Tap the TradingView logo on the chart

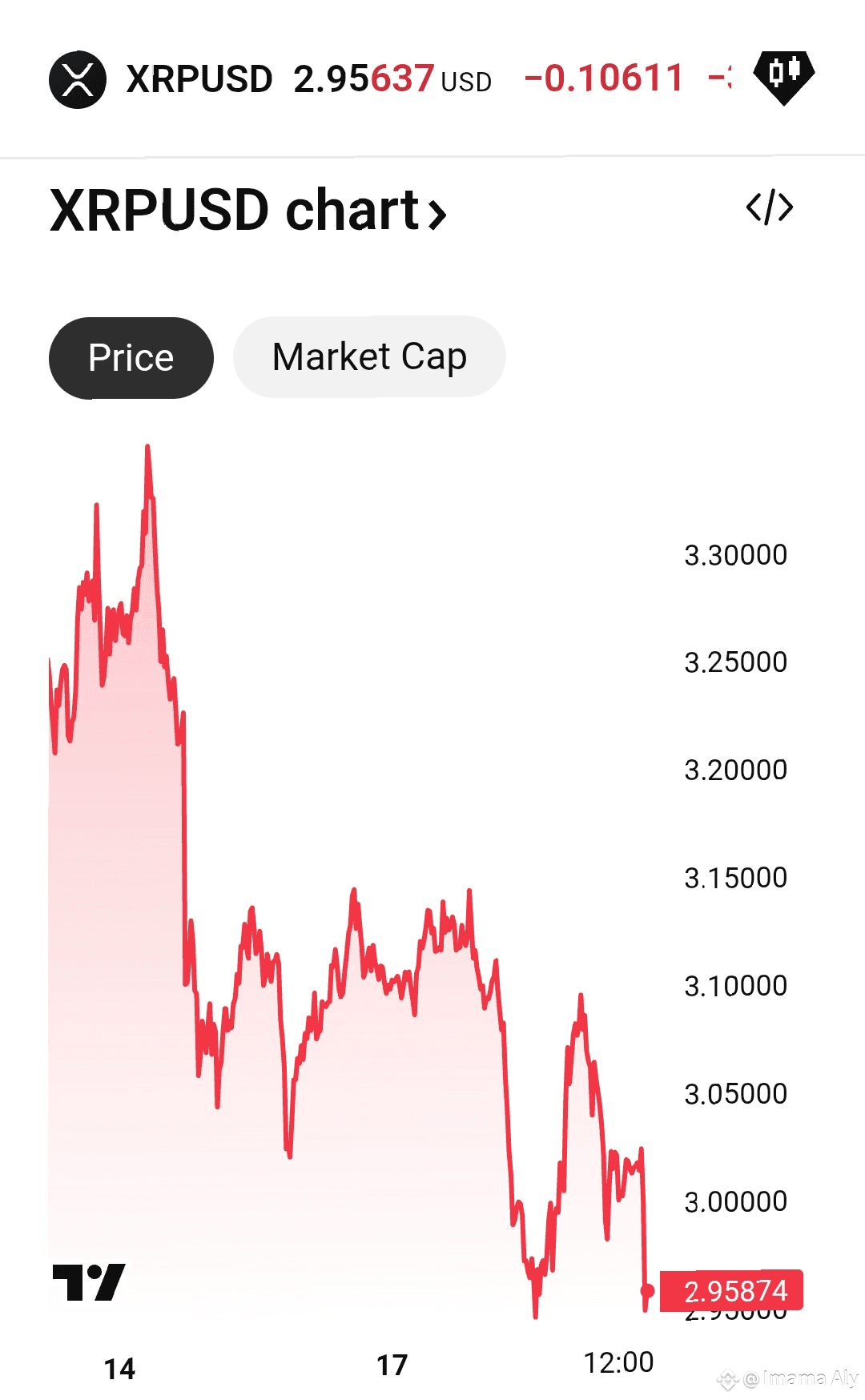click(x=89, y=1282)
